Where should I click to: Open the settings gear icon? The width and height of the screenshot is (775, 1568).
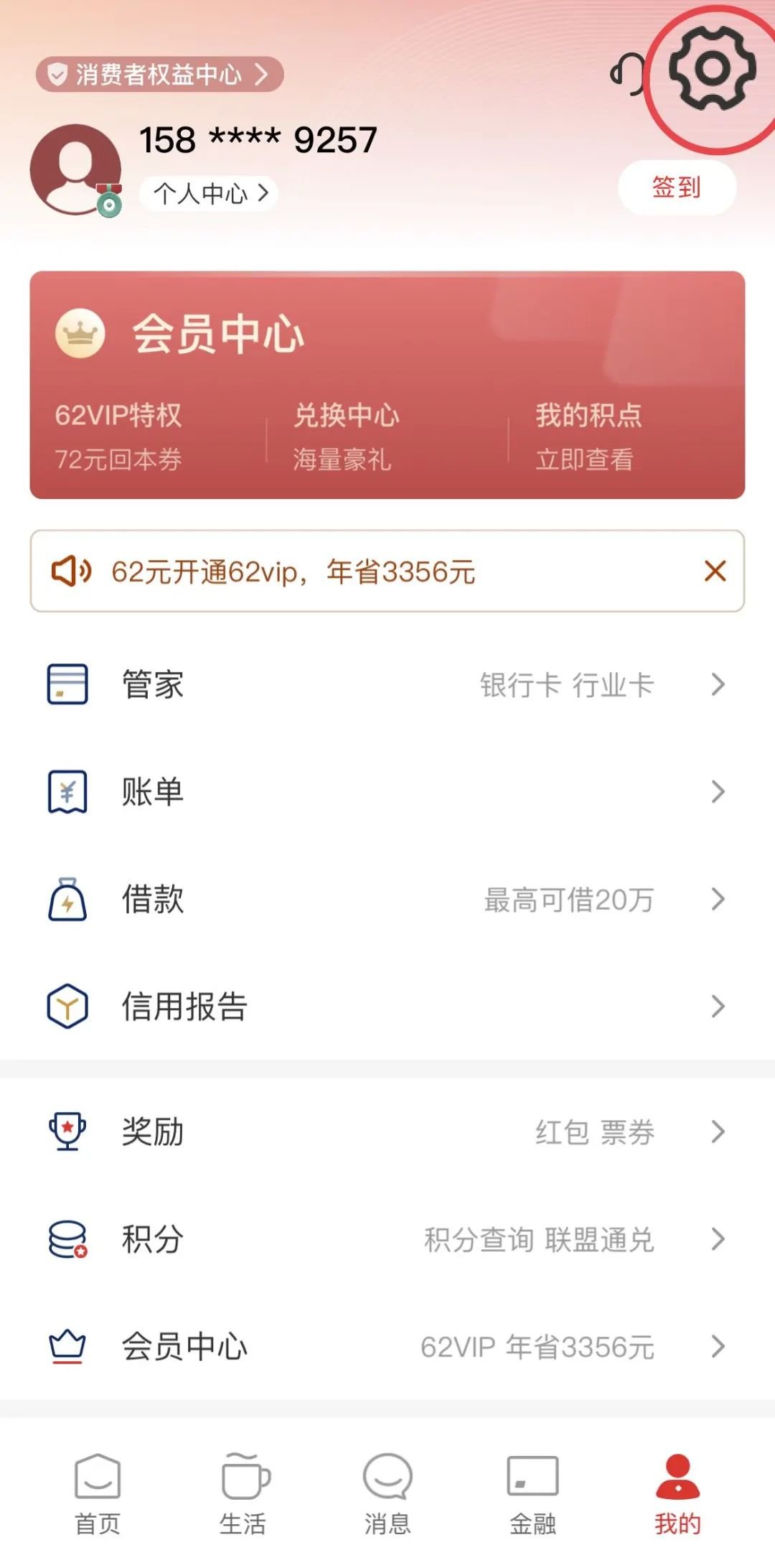(712, 69)
